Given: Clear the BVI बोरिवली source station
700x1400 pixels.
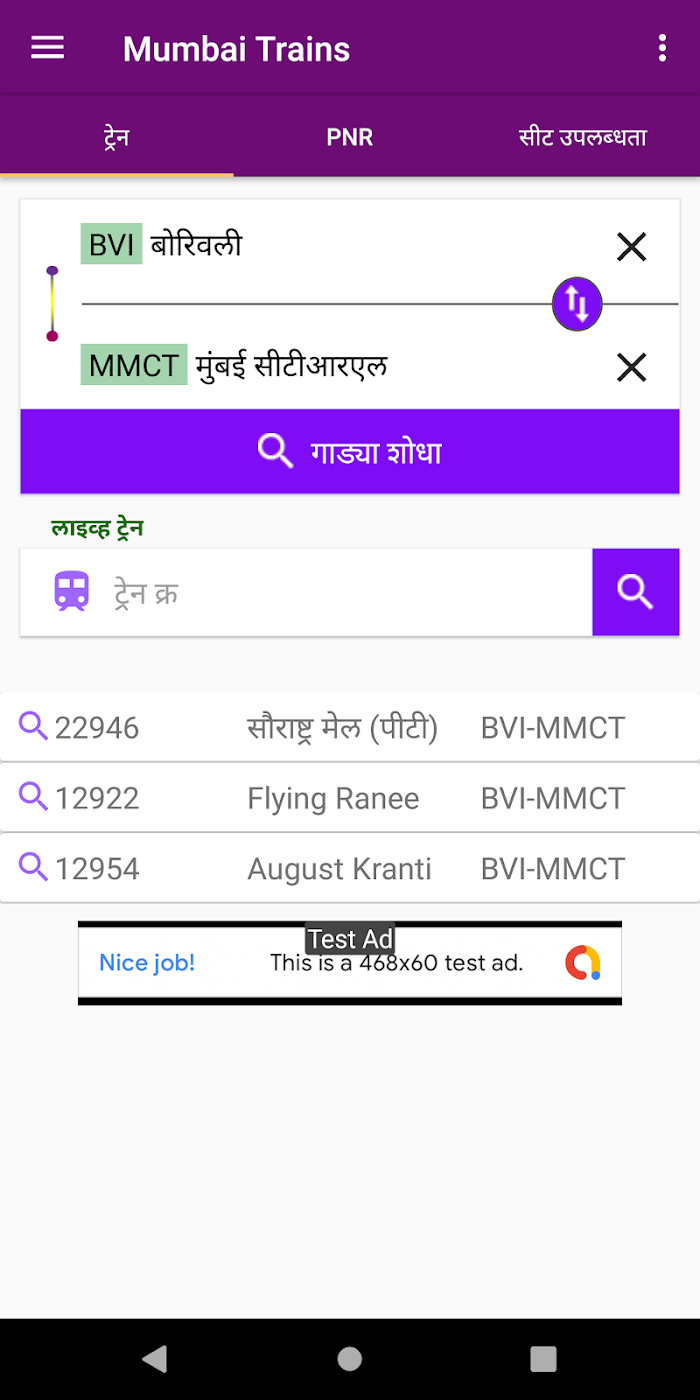Looking at the screenshot, I should (x=631, y=246).
